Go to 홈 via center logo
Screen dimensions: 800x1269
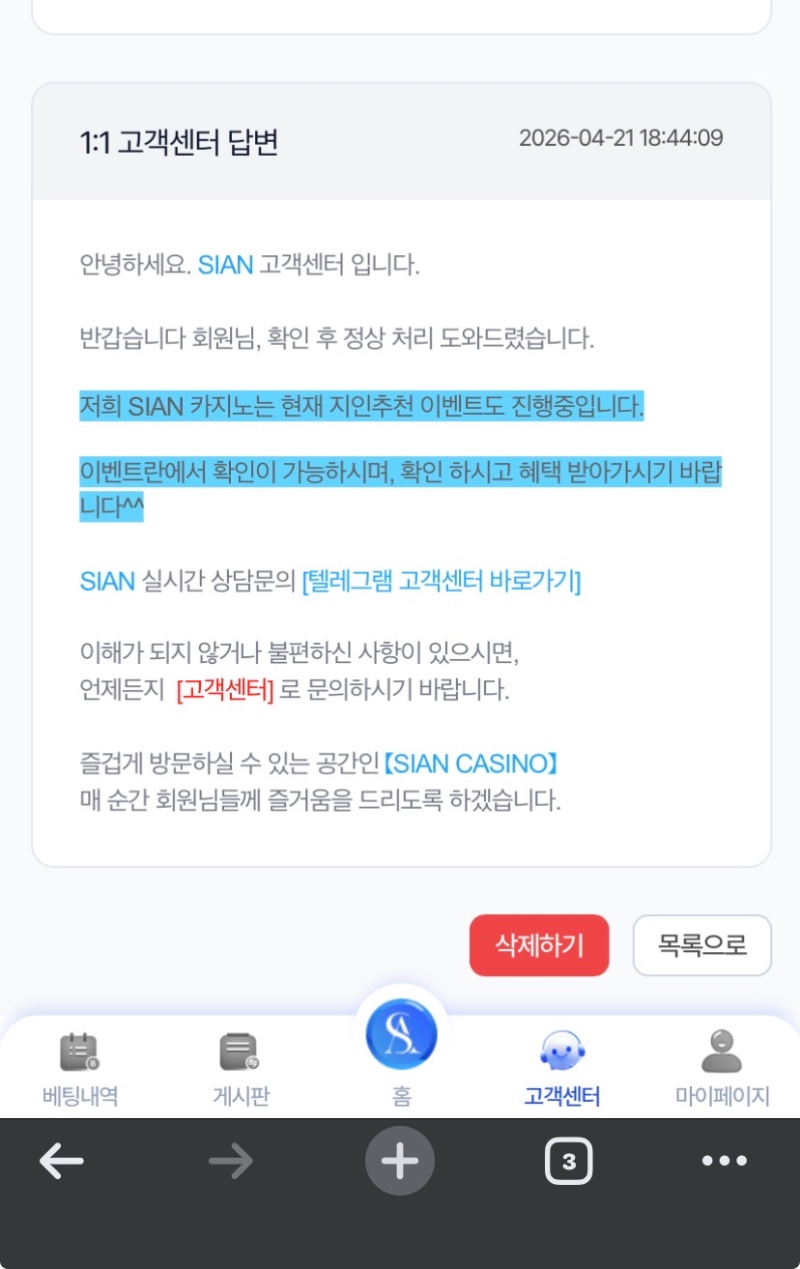401,1035
